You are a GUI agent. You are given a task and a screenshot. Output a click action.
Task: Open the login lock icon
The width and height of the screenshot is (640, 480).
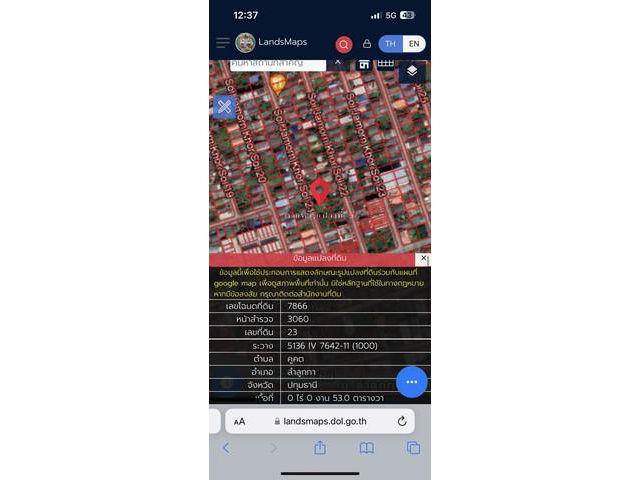pyautogui.click(x=367, y=44)
